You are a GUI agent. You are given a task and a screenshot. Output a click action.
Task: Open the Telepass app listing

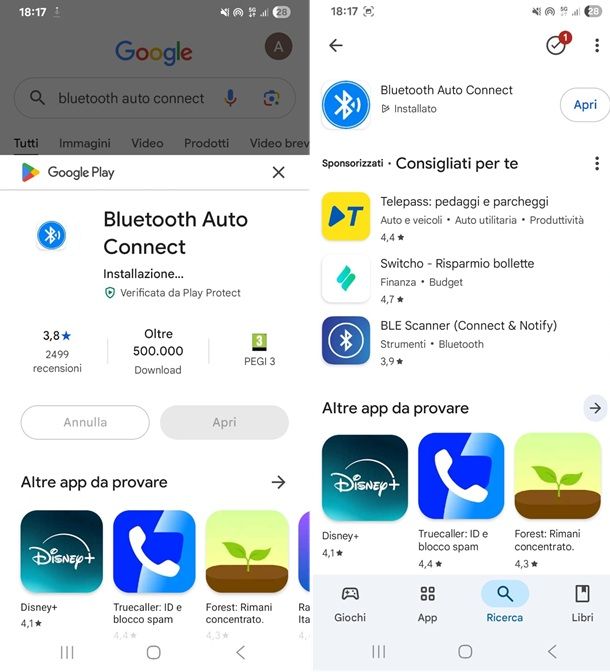(465, 218)
